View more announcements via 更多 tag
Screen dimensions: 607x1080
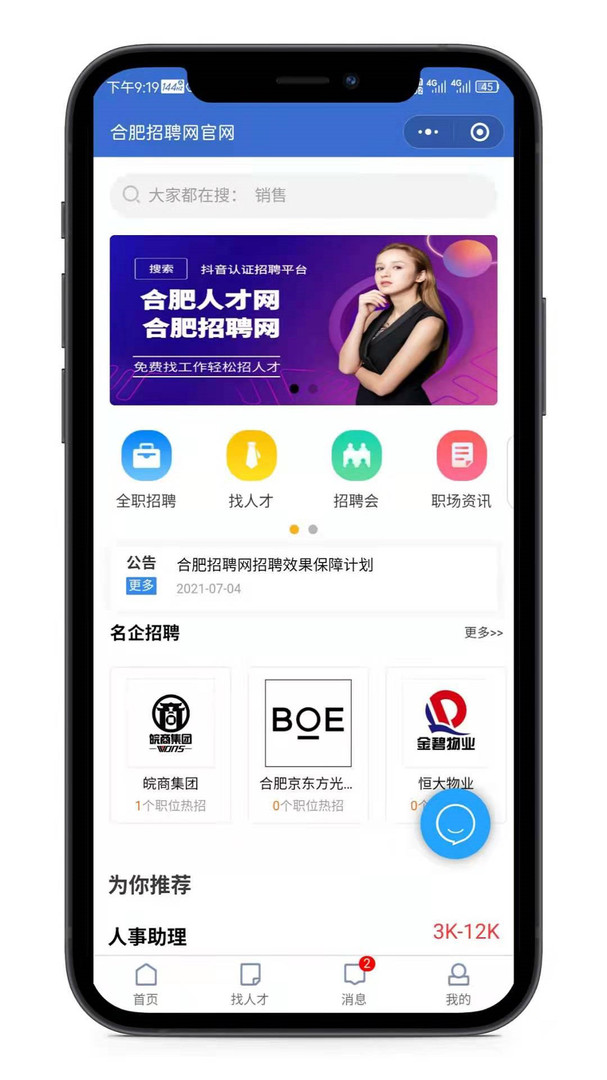[x=141, y=586]
